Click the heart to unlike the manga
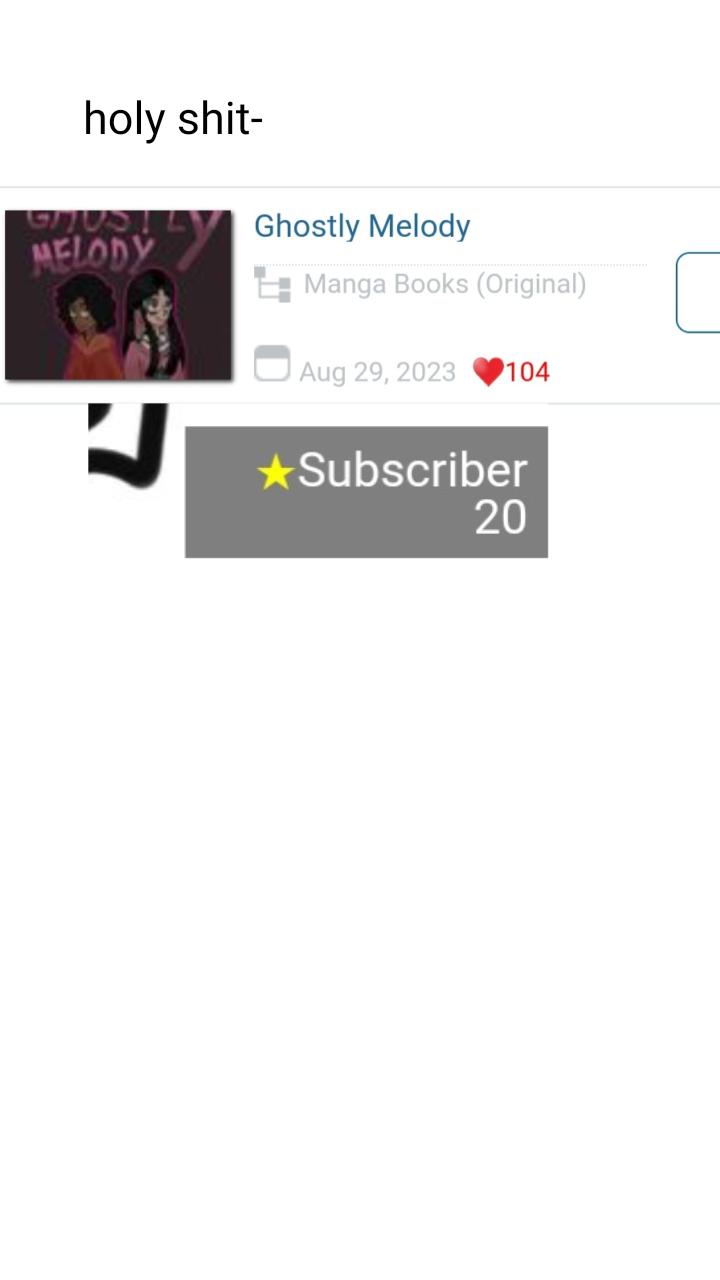Screen dimensions: 720x1280 coord(489,370)
